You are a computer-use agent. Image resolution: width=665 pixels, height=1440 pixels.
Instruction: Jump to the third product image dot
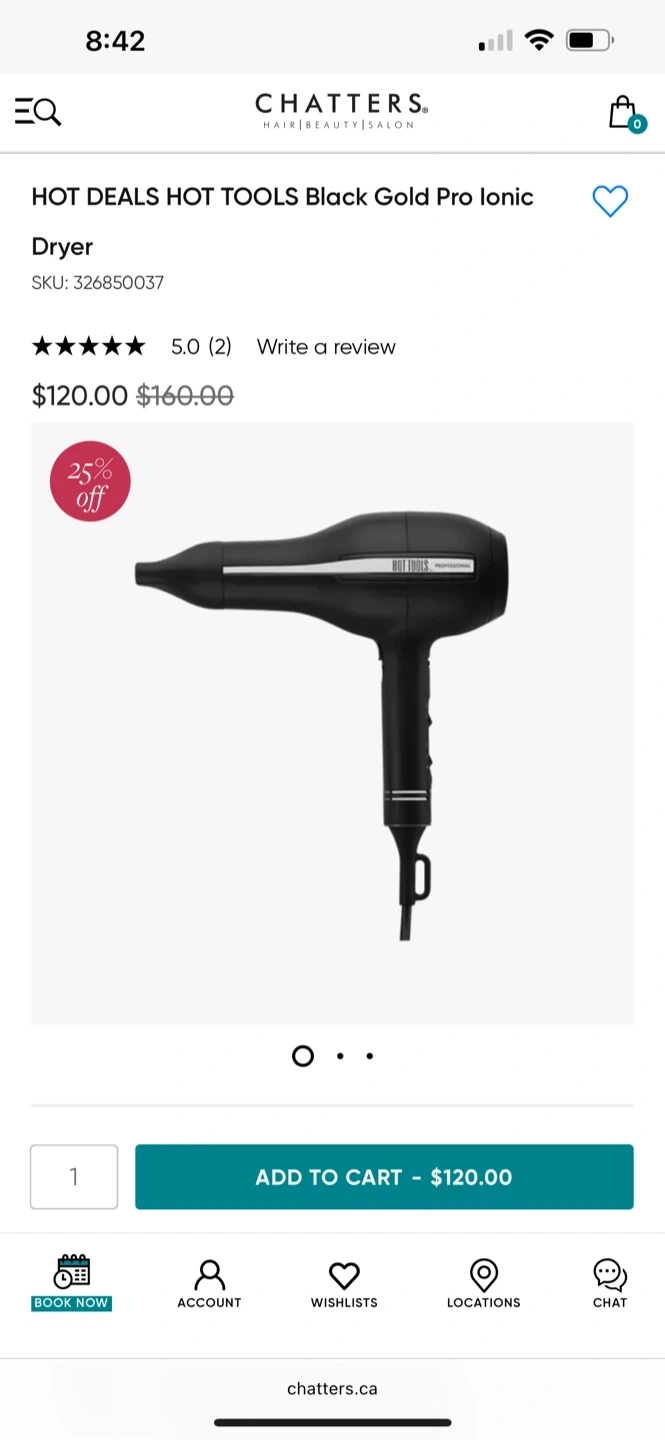pyautogui.click(x=370, y=1056)
